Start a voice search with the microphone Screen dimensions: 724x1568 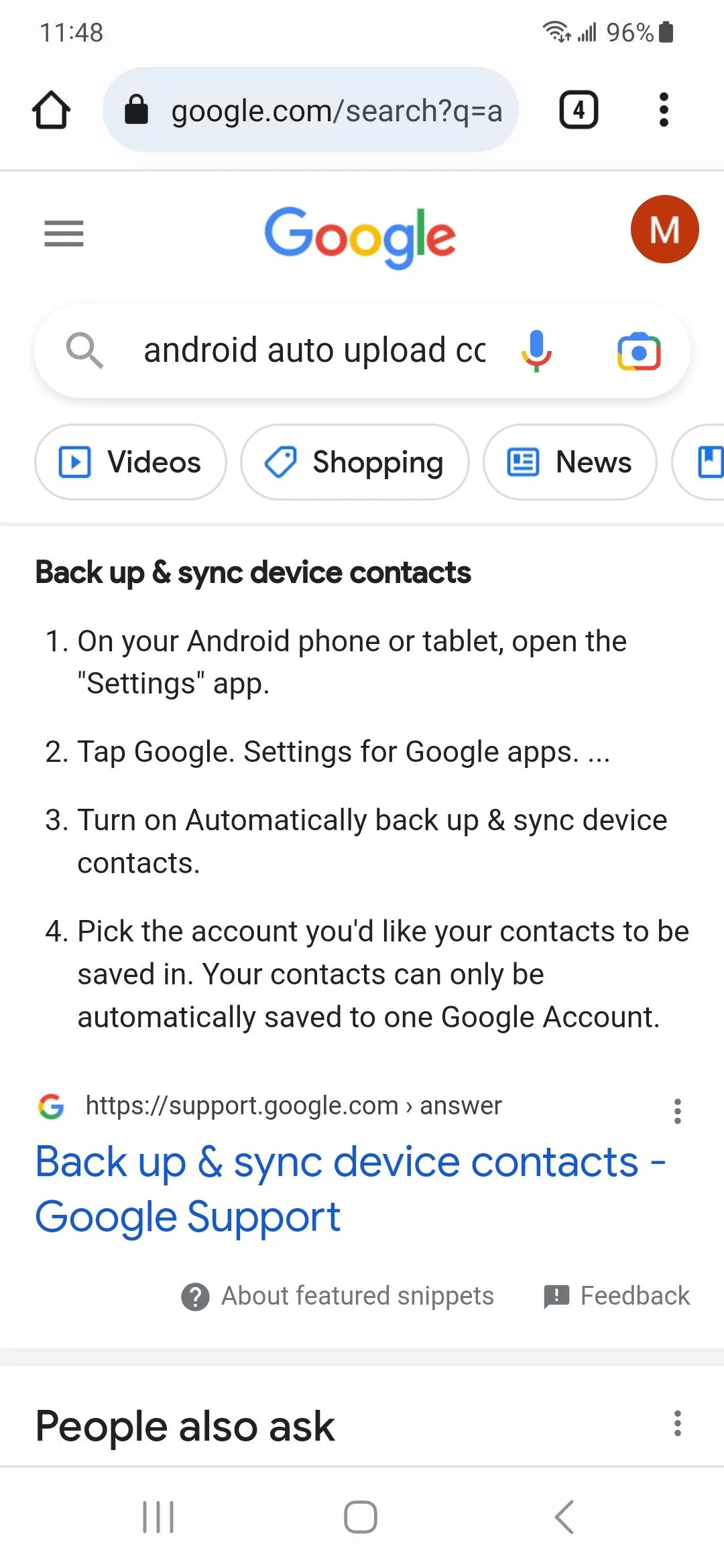pyautogui.click(x=537, y=350)
